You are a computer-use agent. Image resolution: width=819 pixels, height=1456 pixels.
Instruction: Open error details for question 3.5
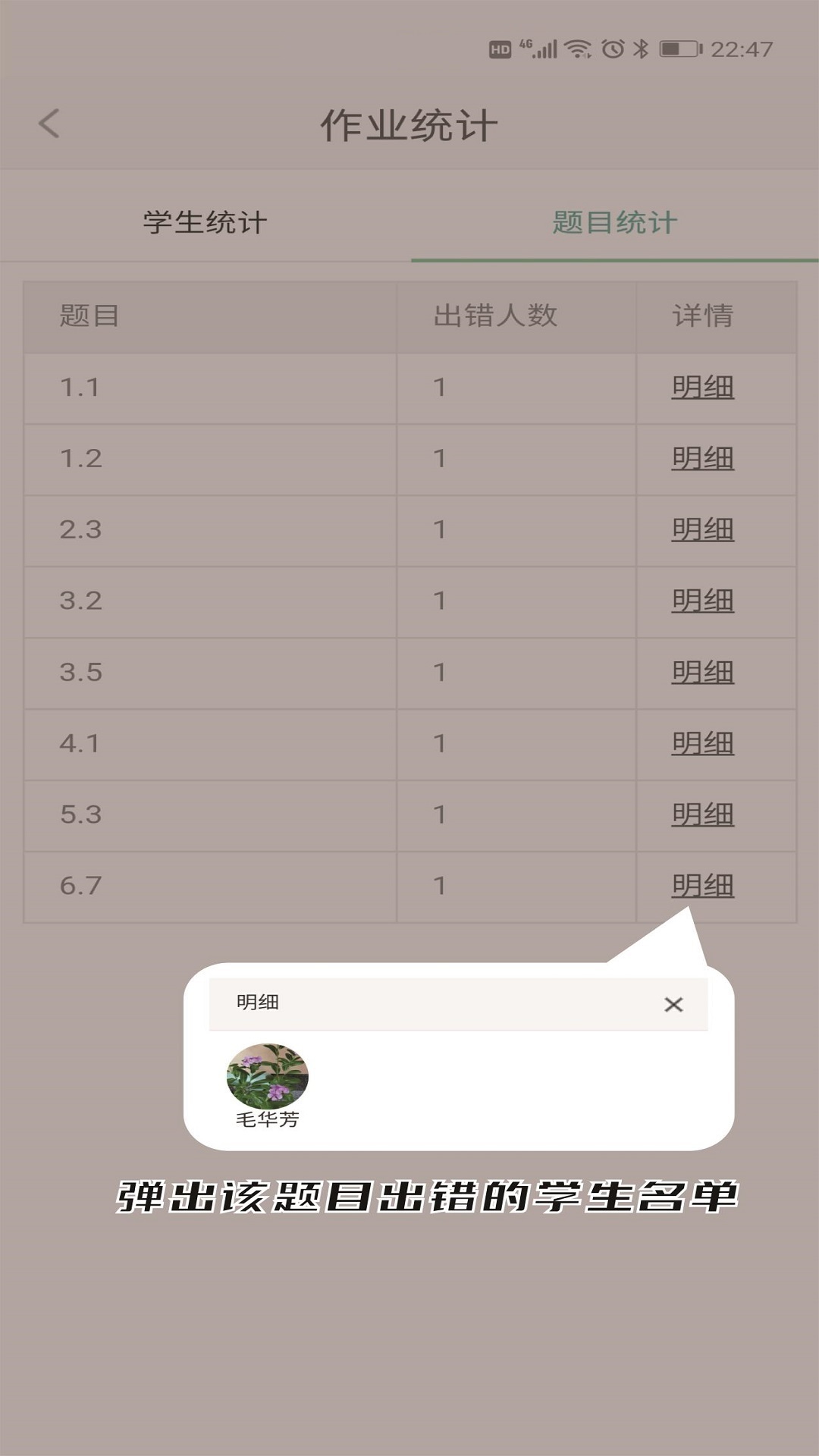(x=703, y=672)
